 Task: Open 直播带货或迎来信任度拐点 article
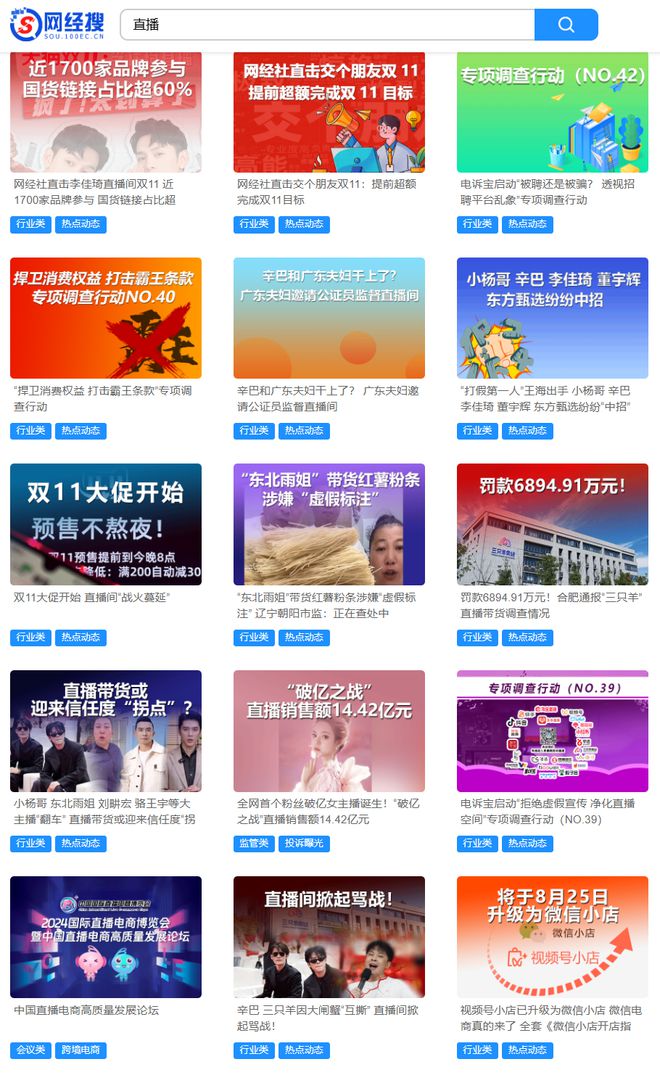[105, 730]
